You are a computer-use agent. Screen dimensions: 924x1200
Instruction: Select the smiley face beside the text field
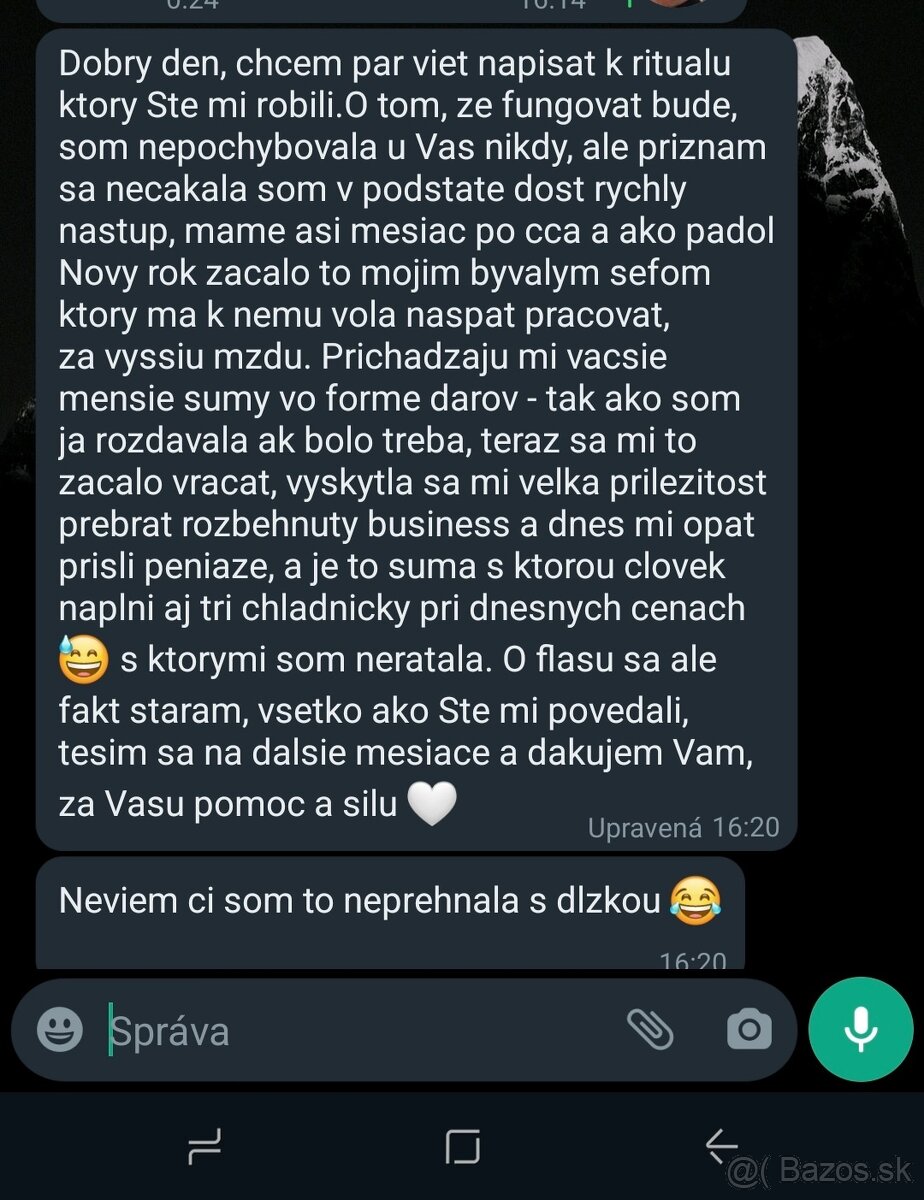pos(62,1029)
